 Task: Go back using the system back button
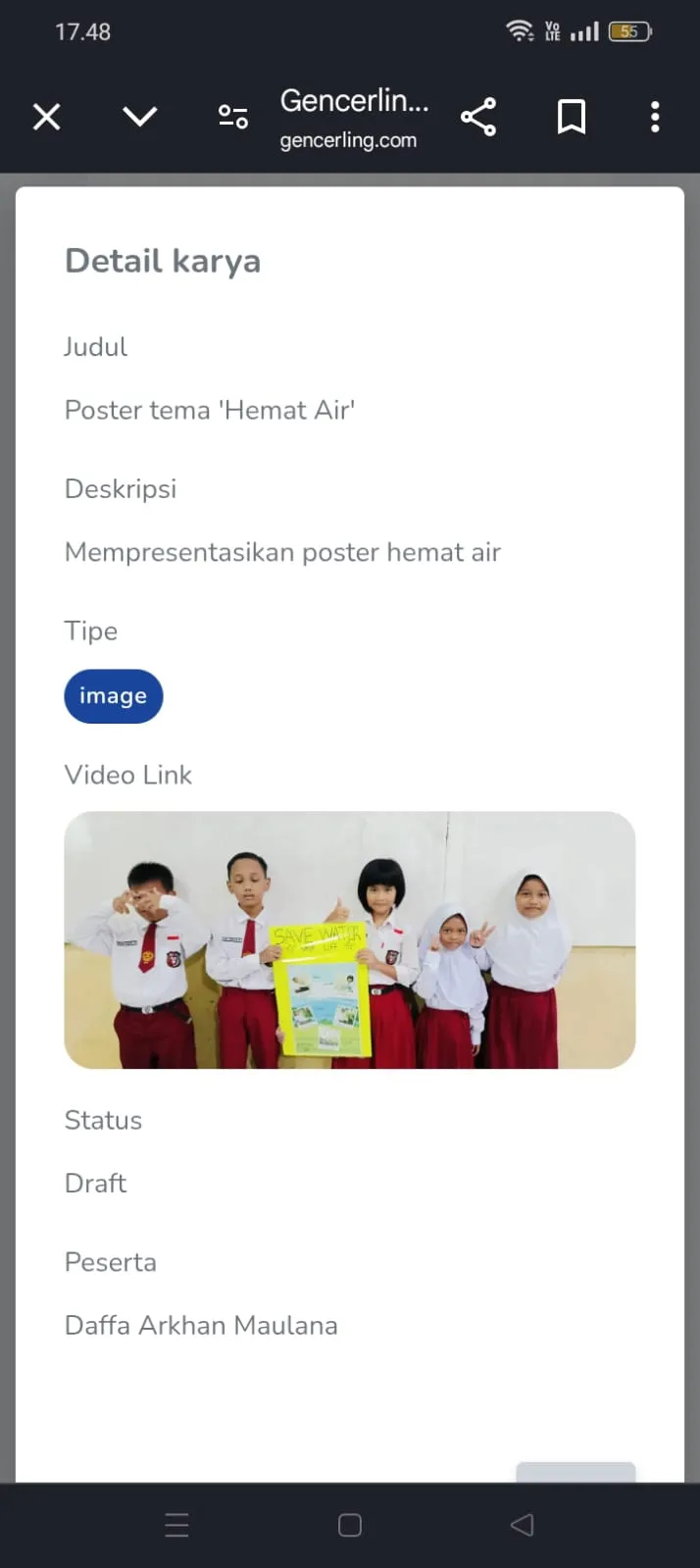[x=522, y=1525]
